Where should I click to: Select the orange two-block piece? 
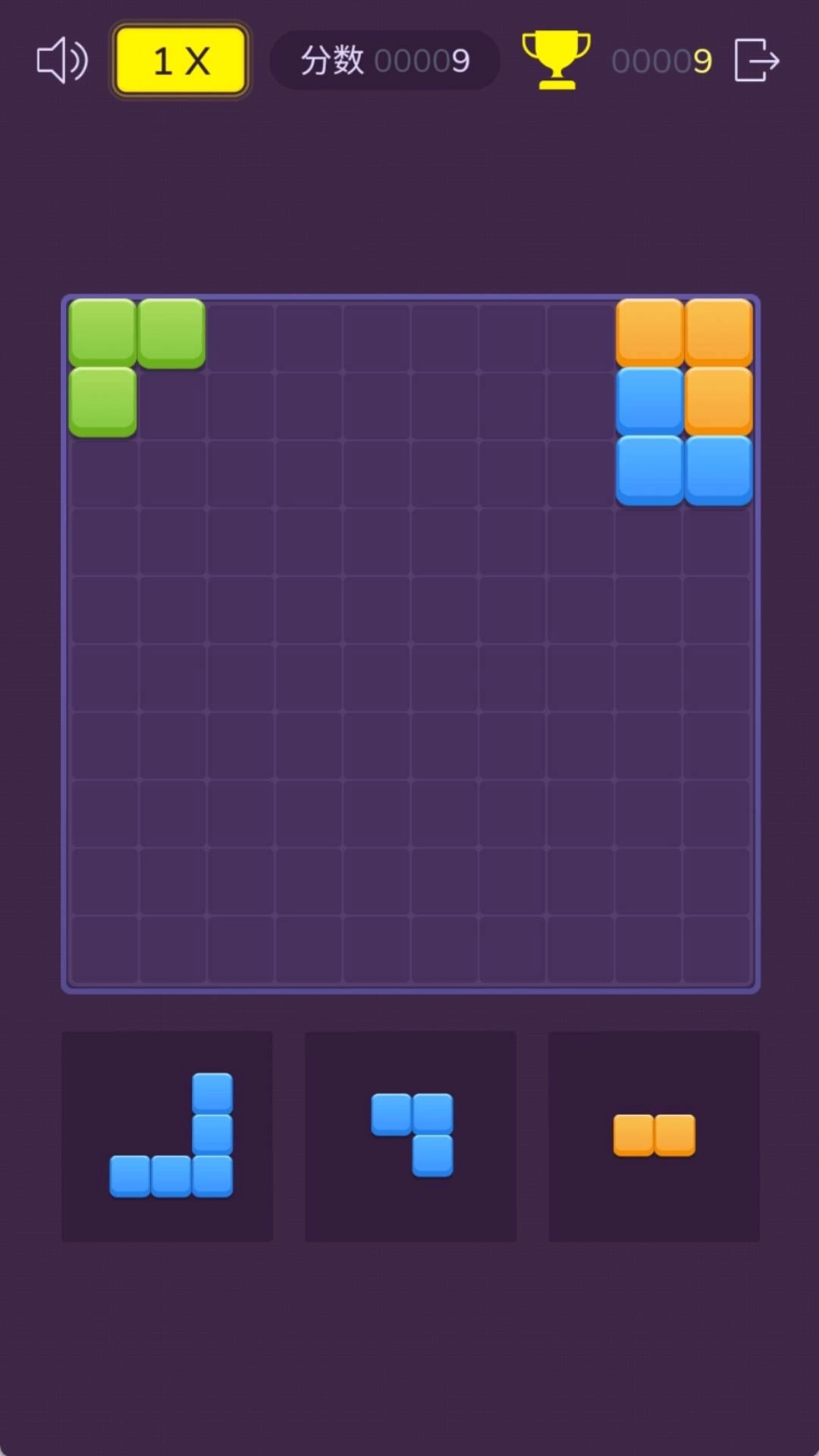(654, 1135)
